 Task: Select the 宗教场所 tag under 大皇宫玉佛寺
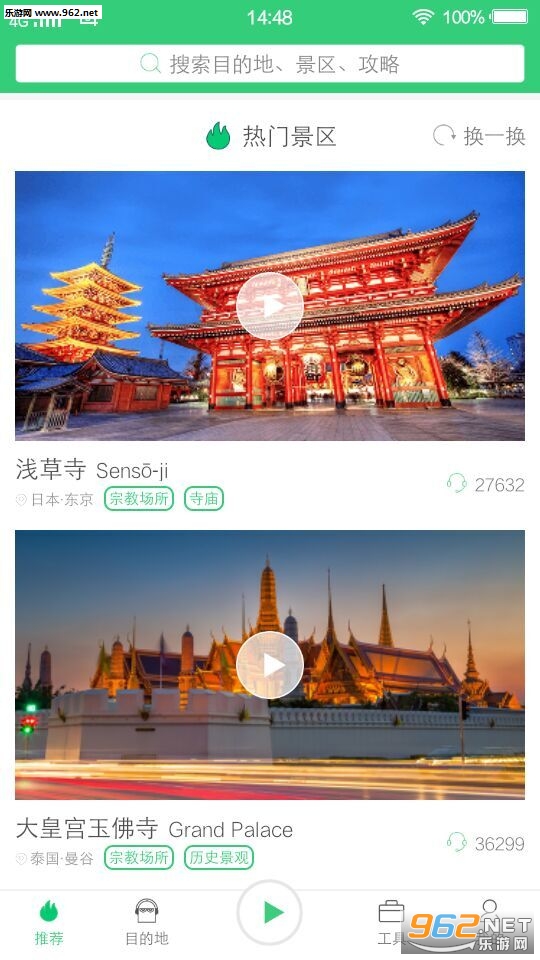point(139,857)
